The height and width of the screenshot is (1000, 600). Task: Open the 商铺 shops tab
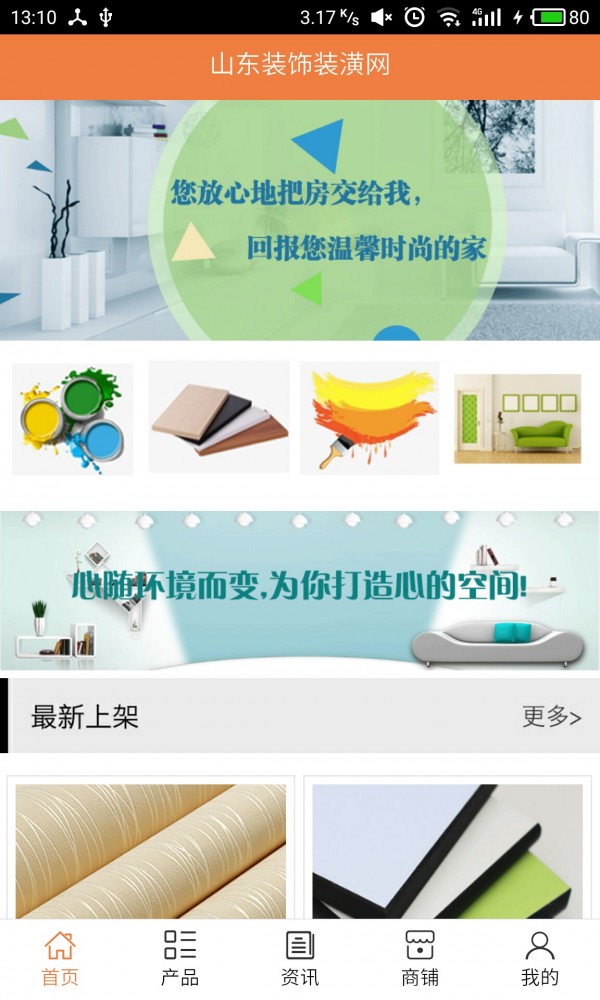(x=420, y=958)
